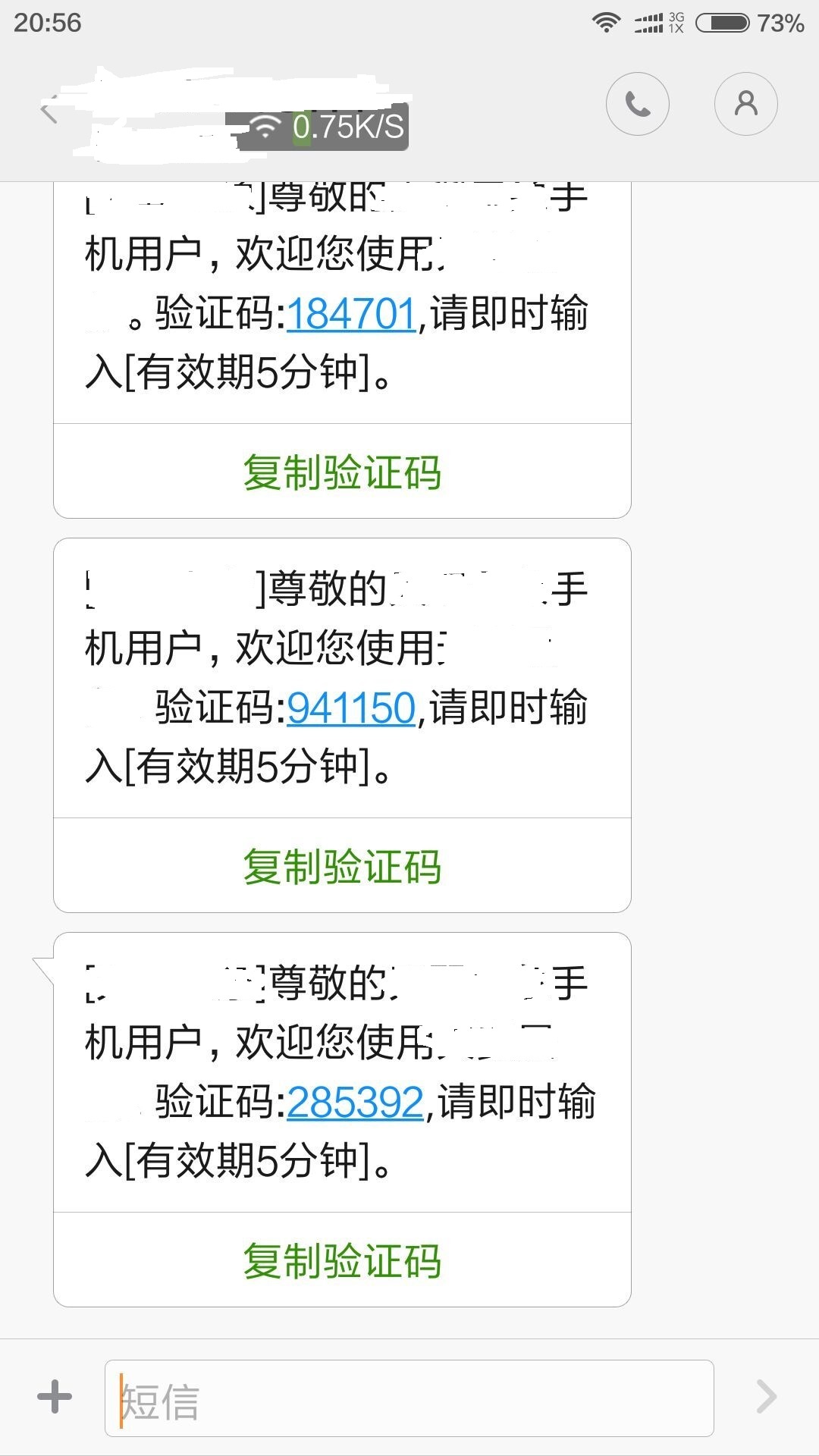The image size is (819, 1456).
Task: Copy verification code for the 941150 message
Action: coord(342,866)
